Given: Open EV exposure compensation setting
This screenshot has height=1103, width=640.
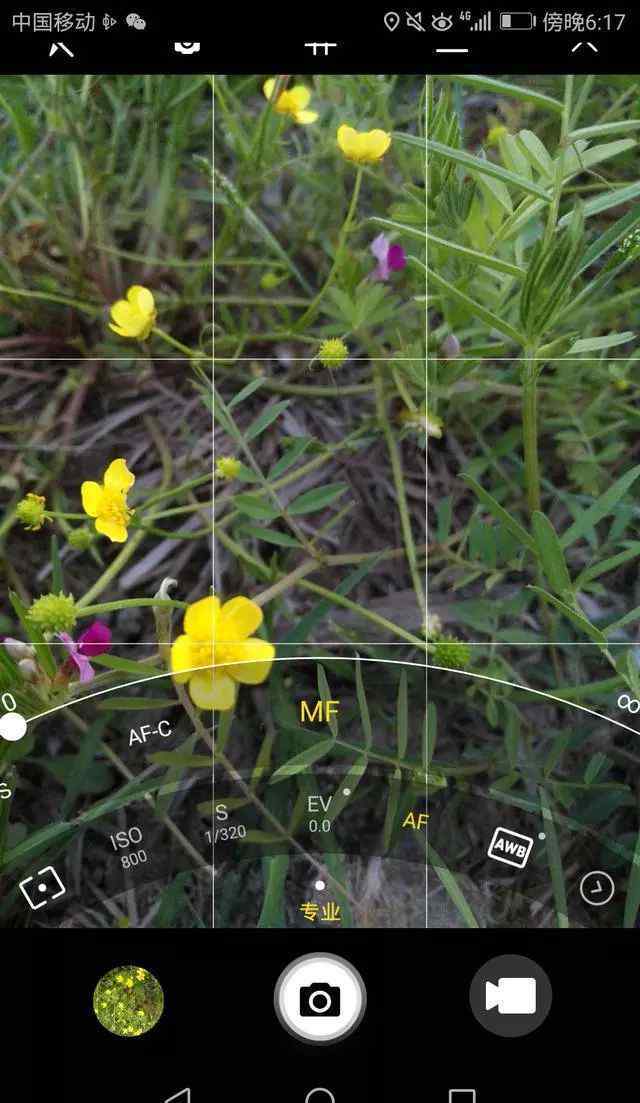Looking at the screenshot, I should (x=320, y=814).
